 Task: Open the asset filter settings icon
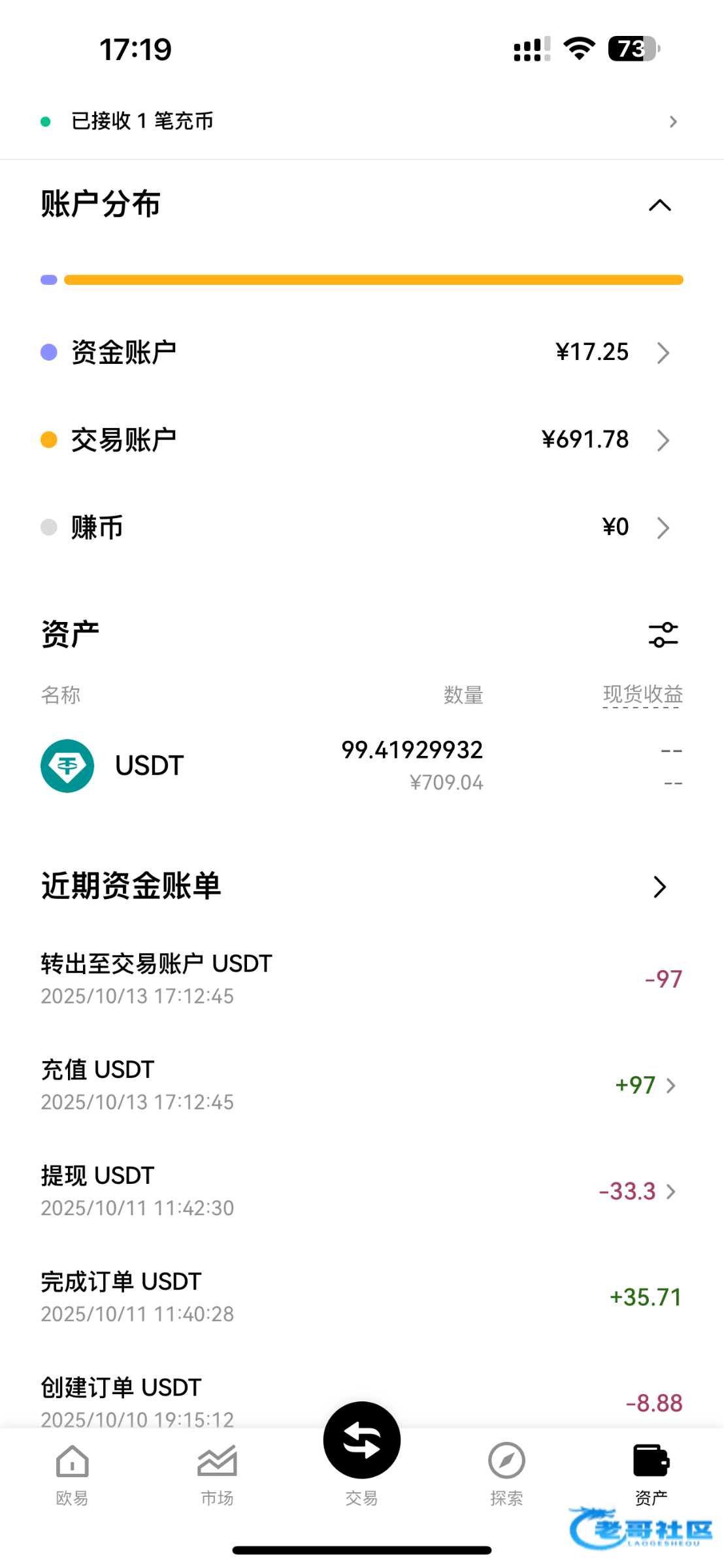coord(663,635)
